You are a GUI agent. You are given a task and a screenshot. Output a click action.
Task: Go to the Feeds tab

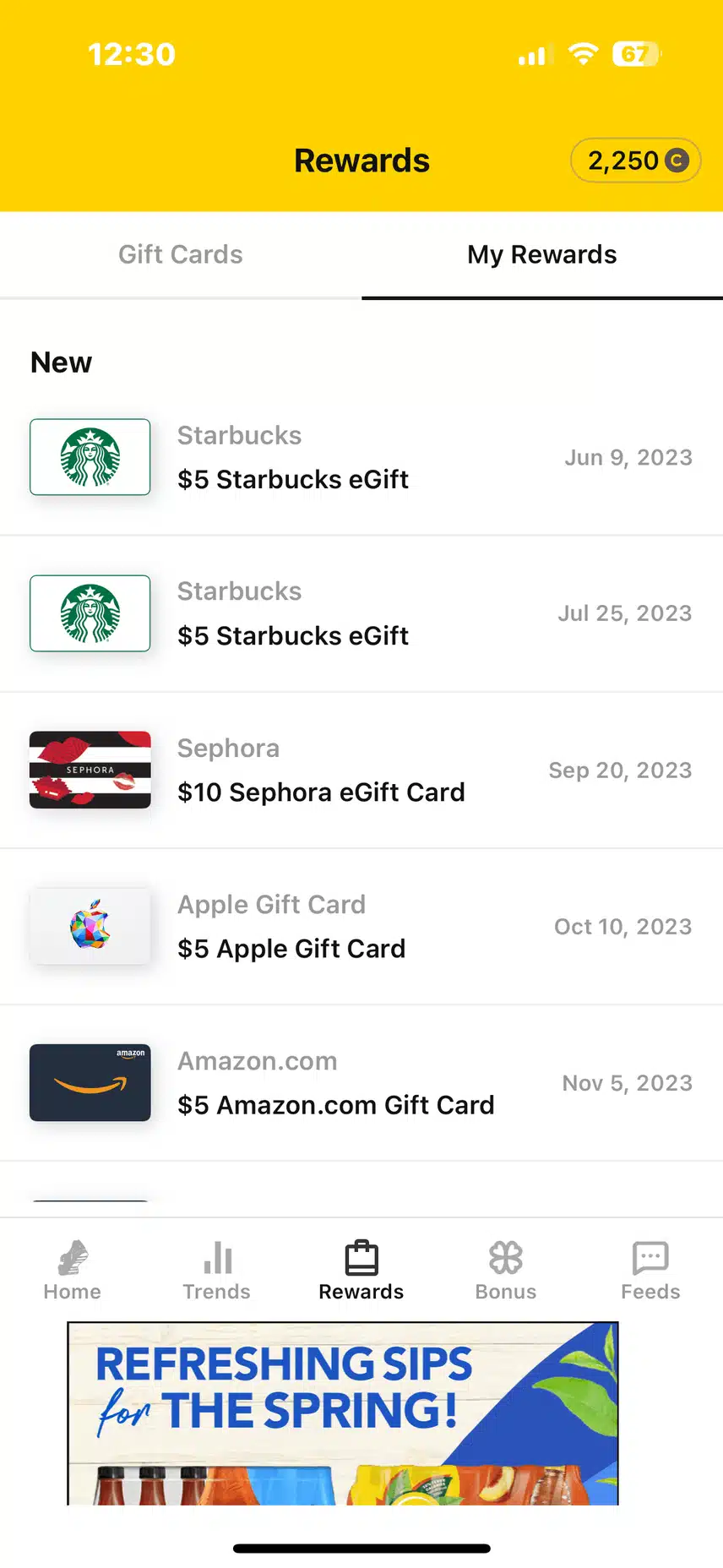[x=650, y=1271]
